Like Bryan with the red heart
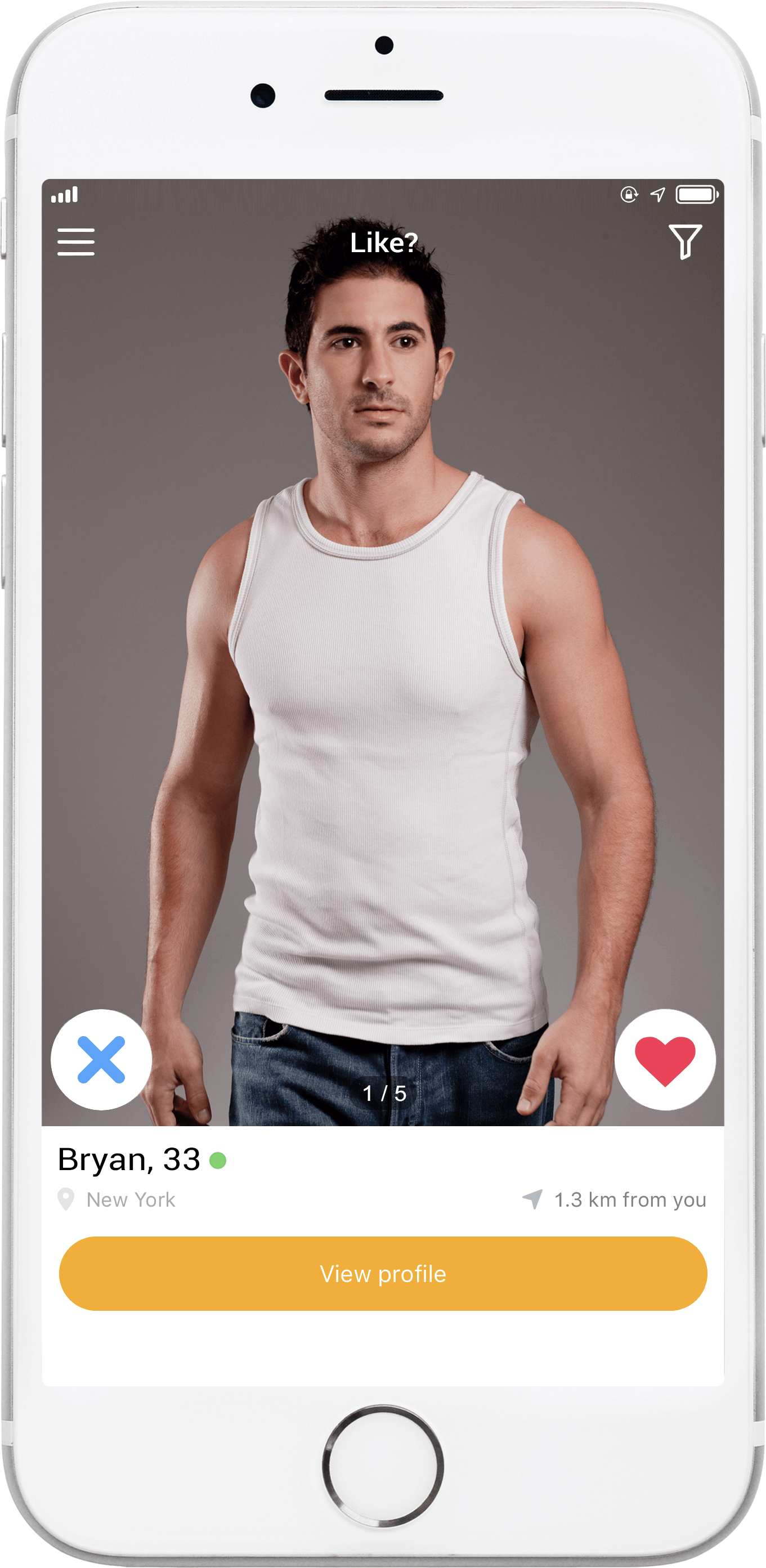Screen dimensions: 766x1568 click(x=665, y=1060)
